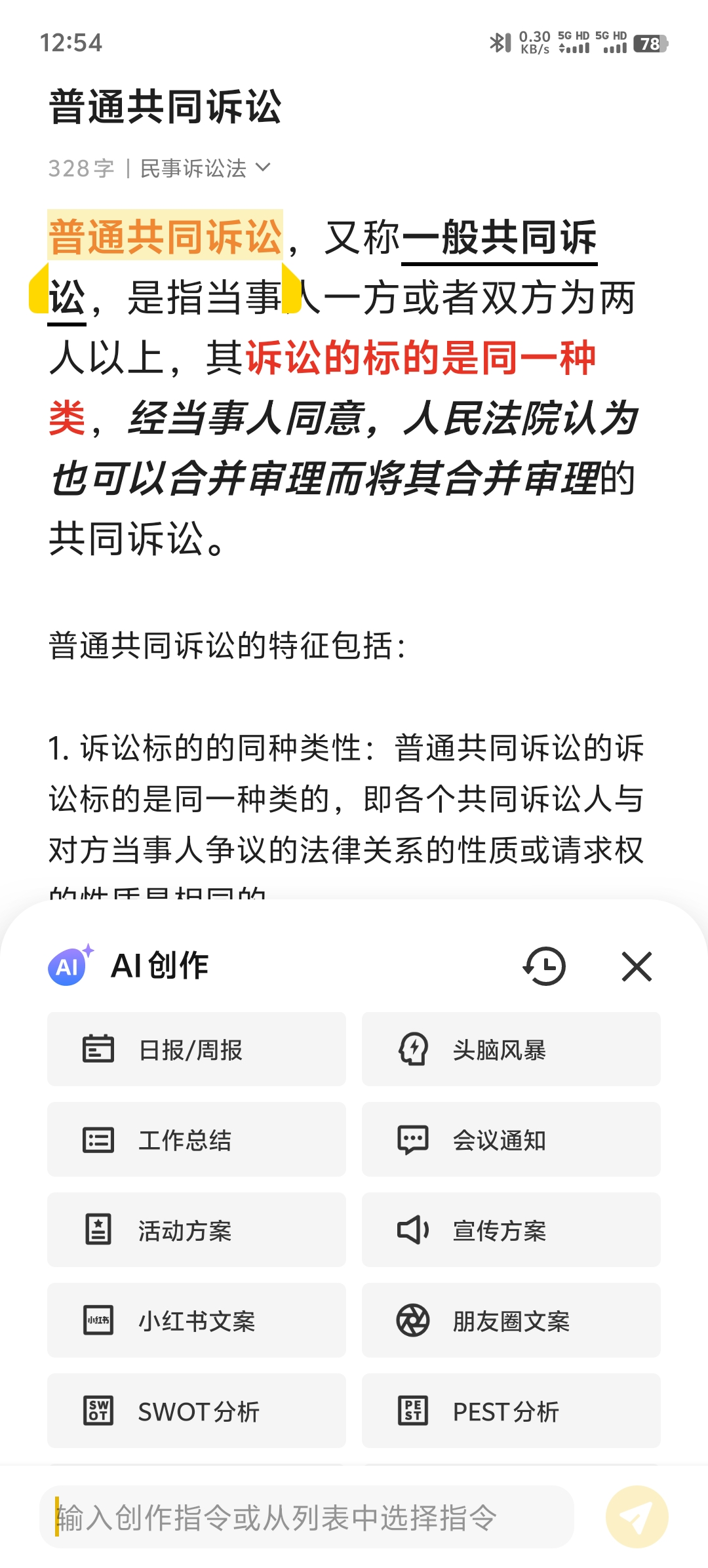Expand the 民事诉讼法 category dropdown
The image size is (708, 1568).
click(205, 168)
